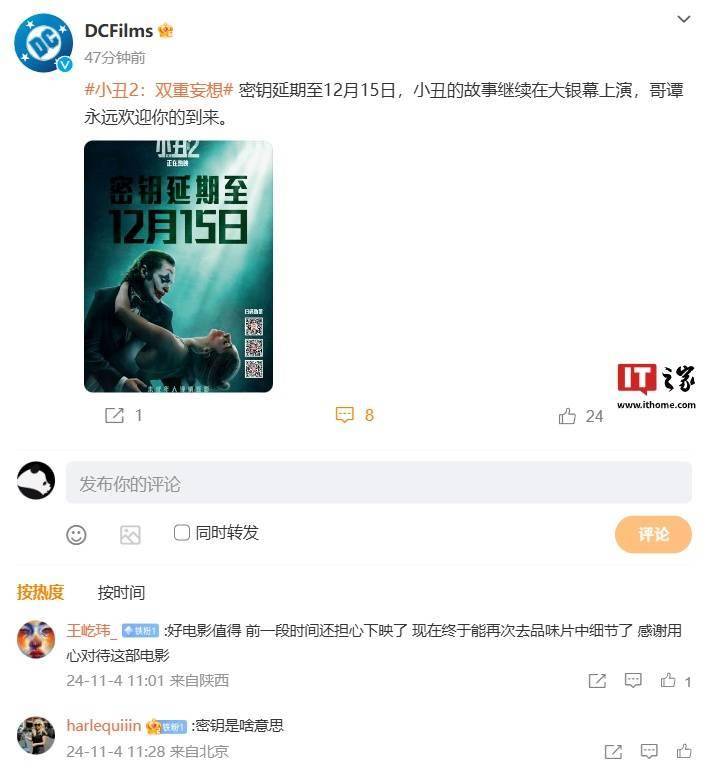The height and width of the screenshot is (771, 708).
Task: Tap the 发布你的评论 comment field
Action: point(378,484)
